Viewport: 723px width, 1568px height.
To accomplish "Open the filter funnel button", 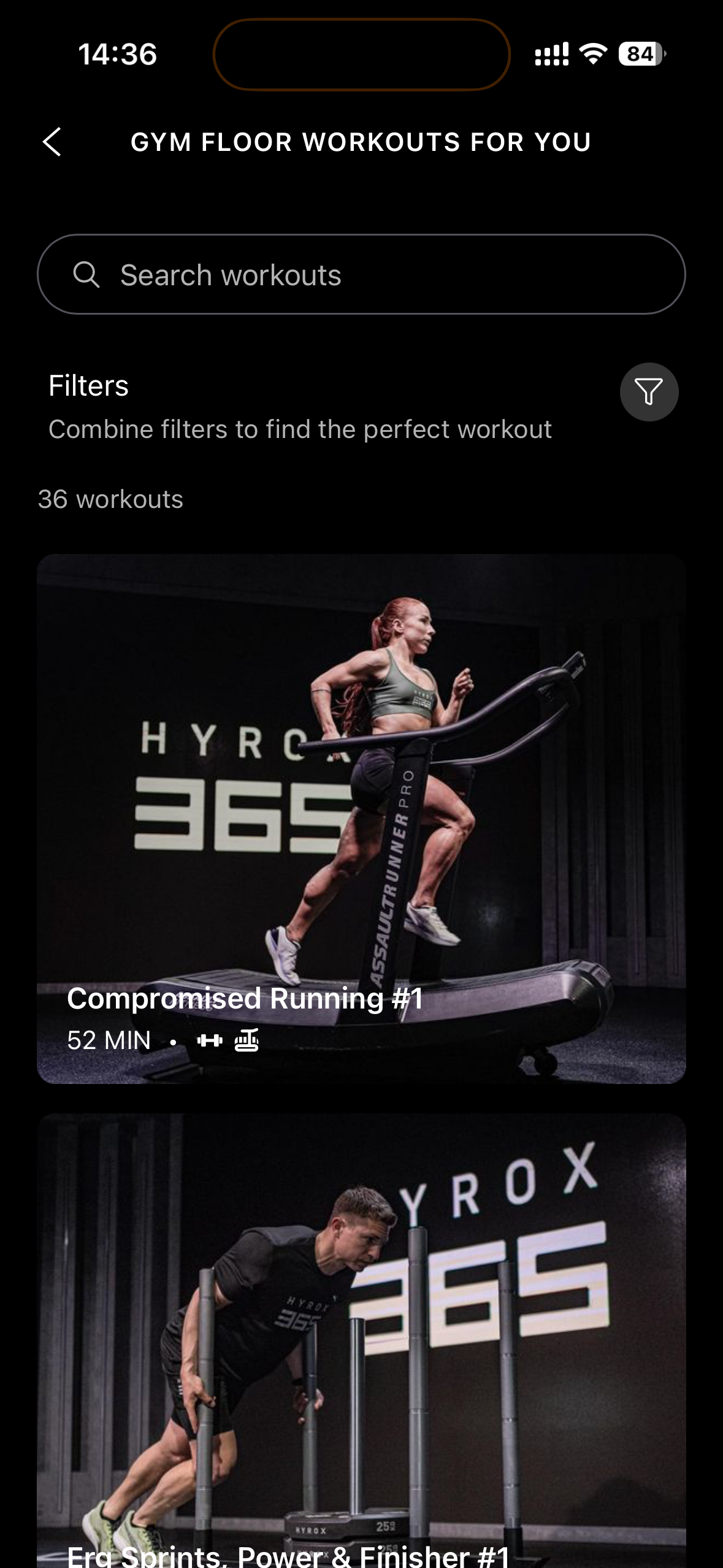I will click(x=649, y=392).
